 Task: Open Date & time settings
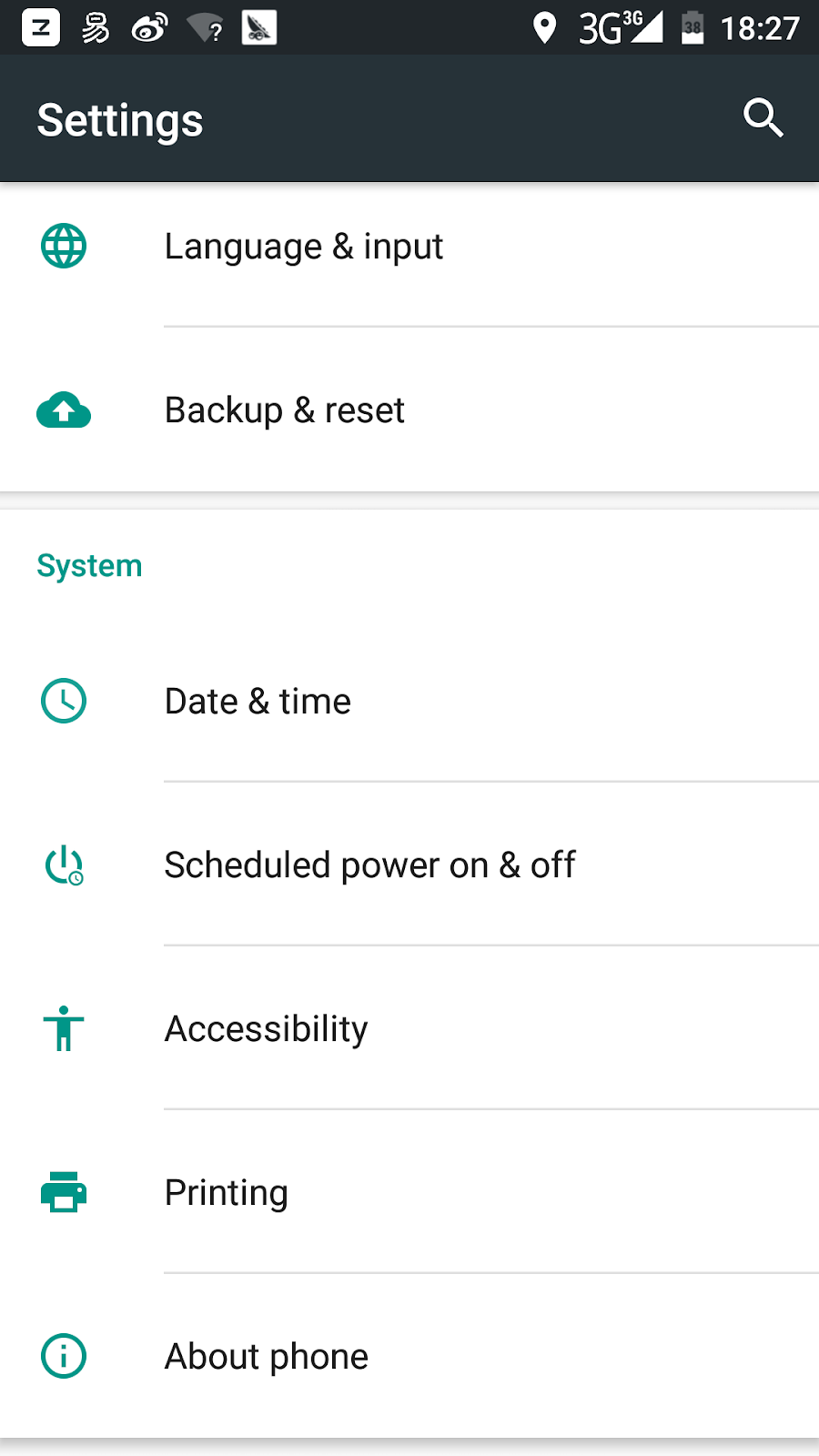point(409,701)
